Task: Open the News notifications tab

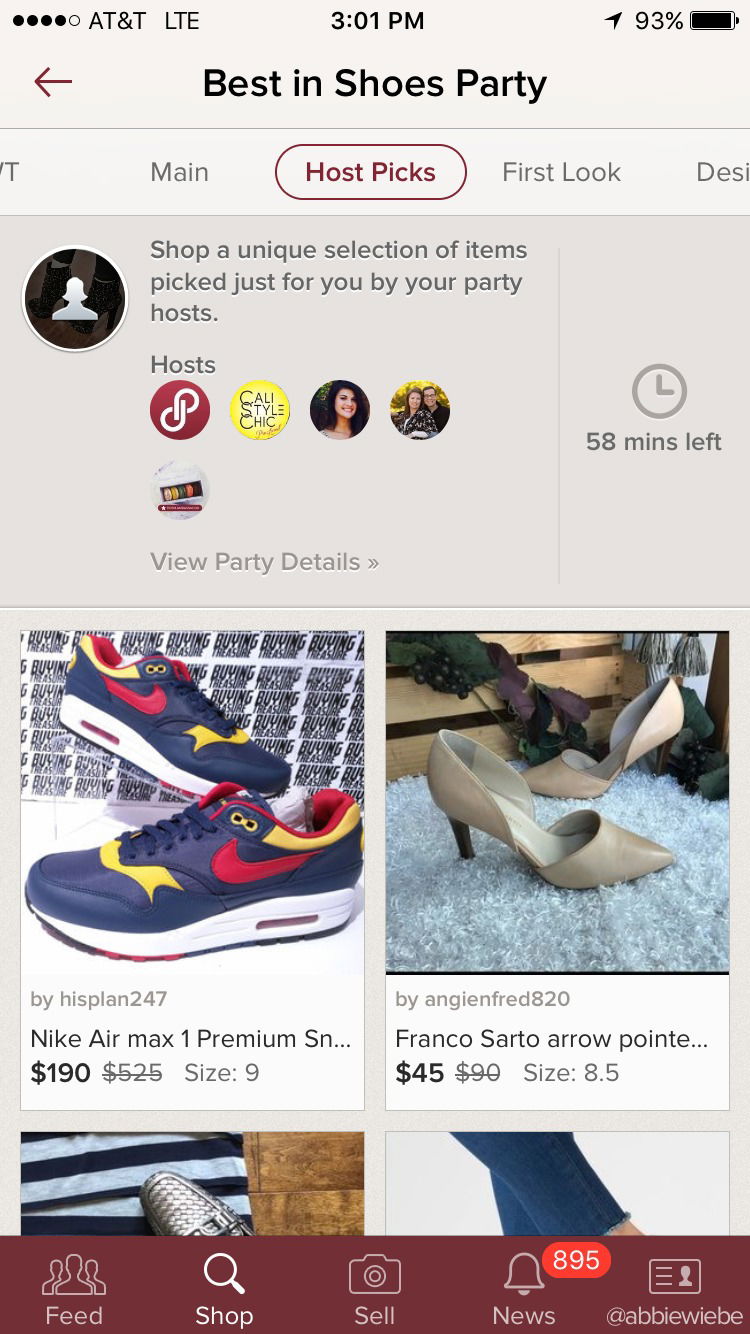Action: [524, 1289]
